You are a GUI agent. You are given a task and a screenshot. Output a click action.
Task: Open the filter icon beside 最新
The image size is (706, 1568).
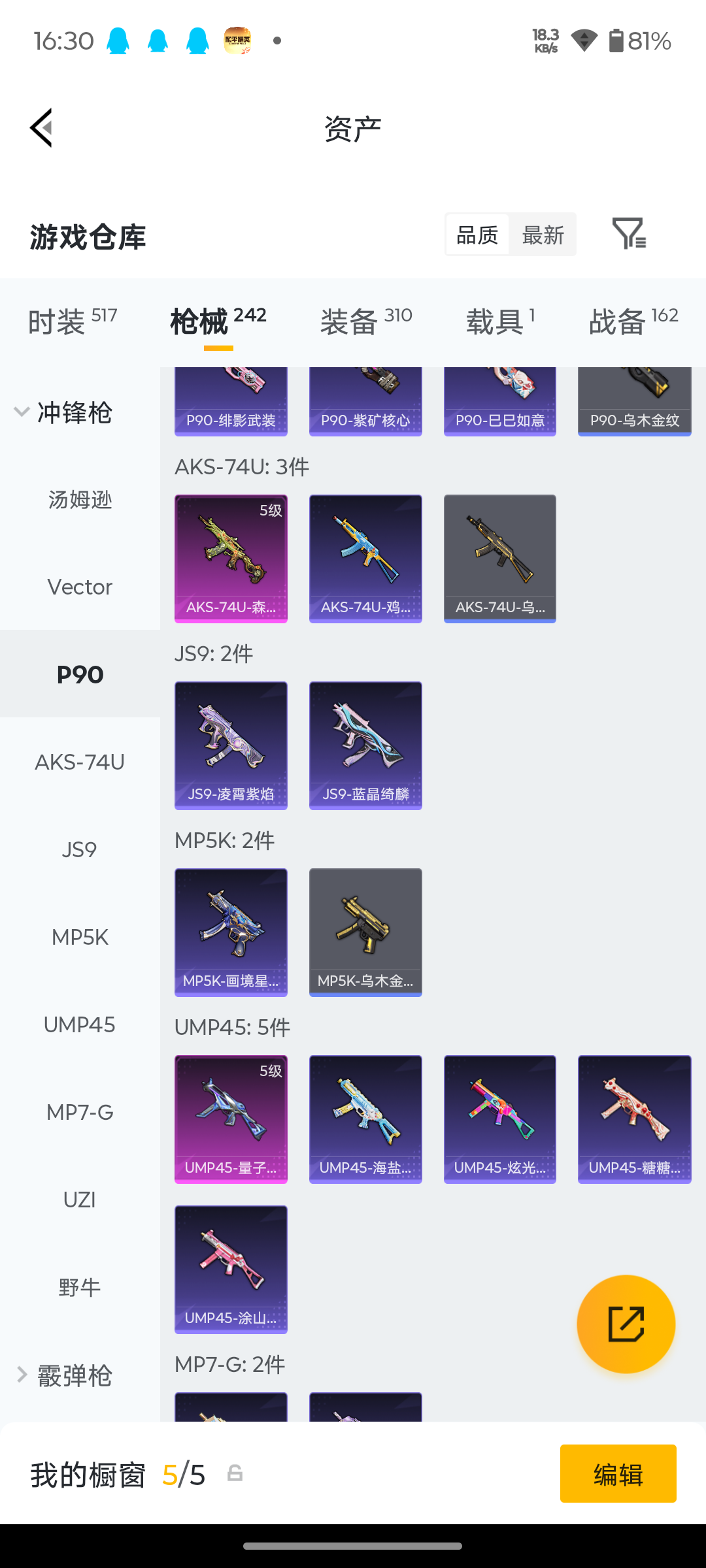[629, 234]
